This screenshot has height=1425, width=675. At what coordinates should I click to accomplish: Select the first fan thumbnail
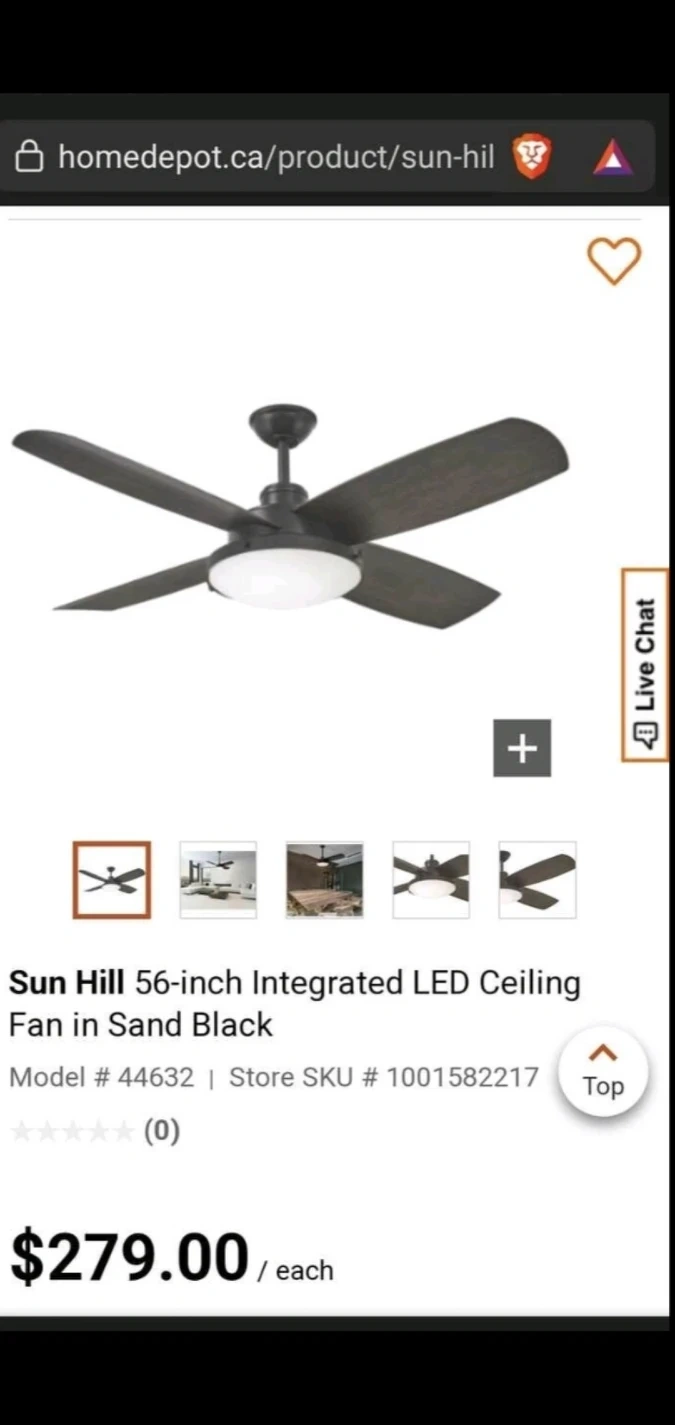point(112,880)
